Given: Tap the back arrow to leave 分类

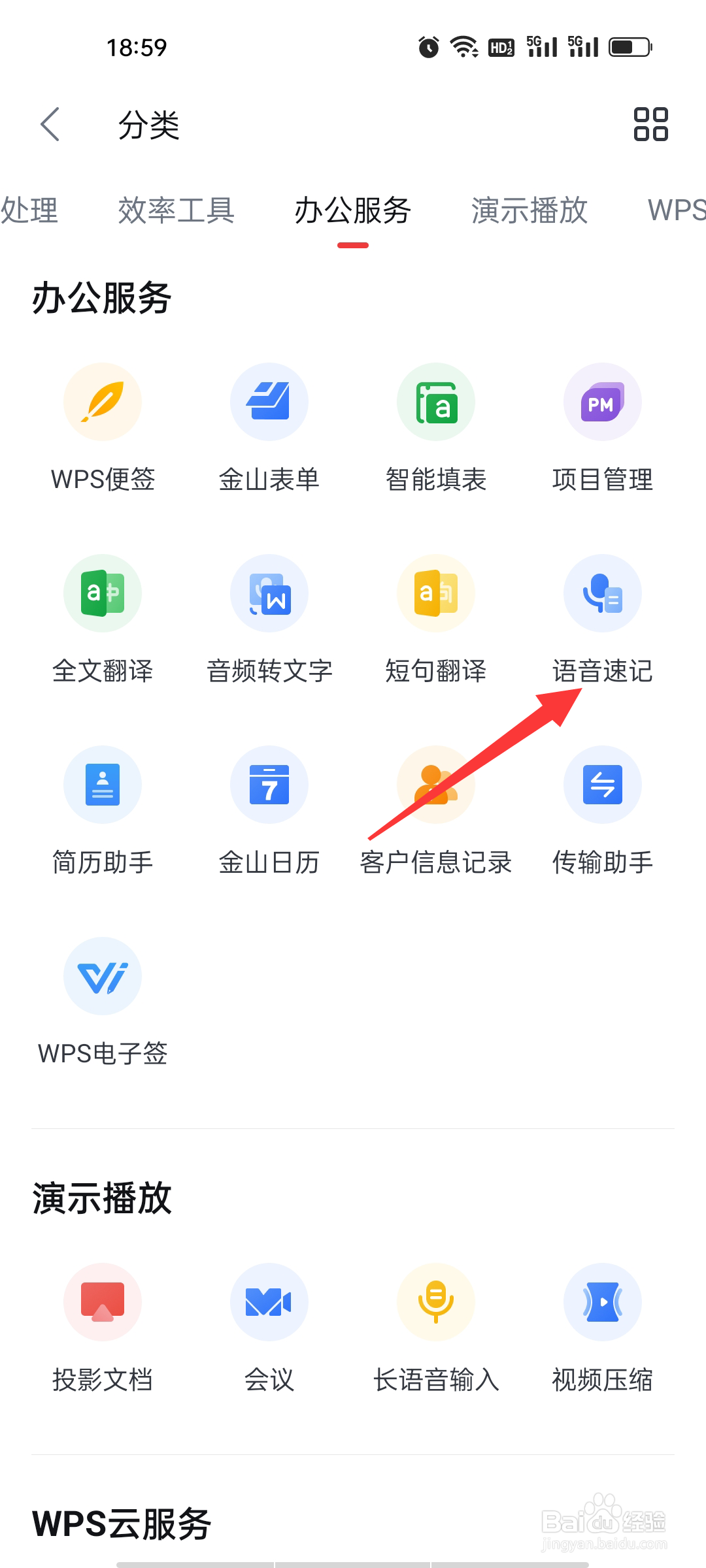Looking at the screenshot, I should pos(50,124).
